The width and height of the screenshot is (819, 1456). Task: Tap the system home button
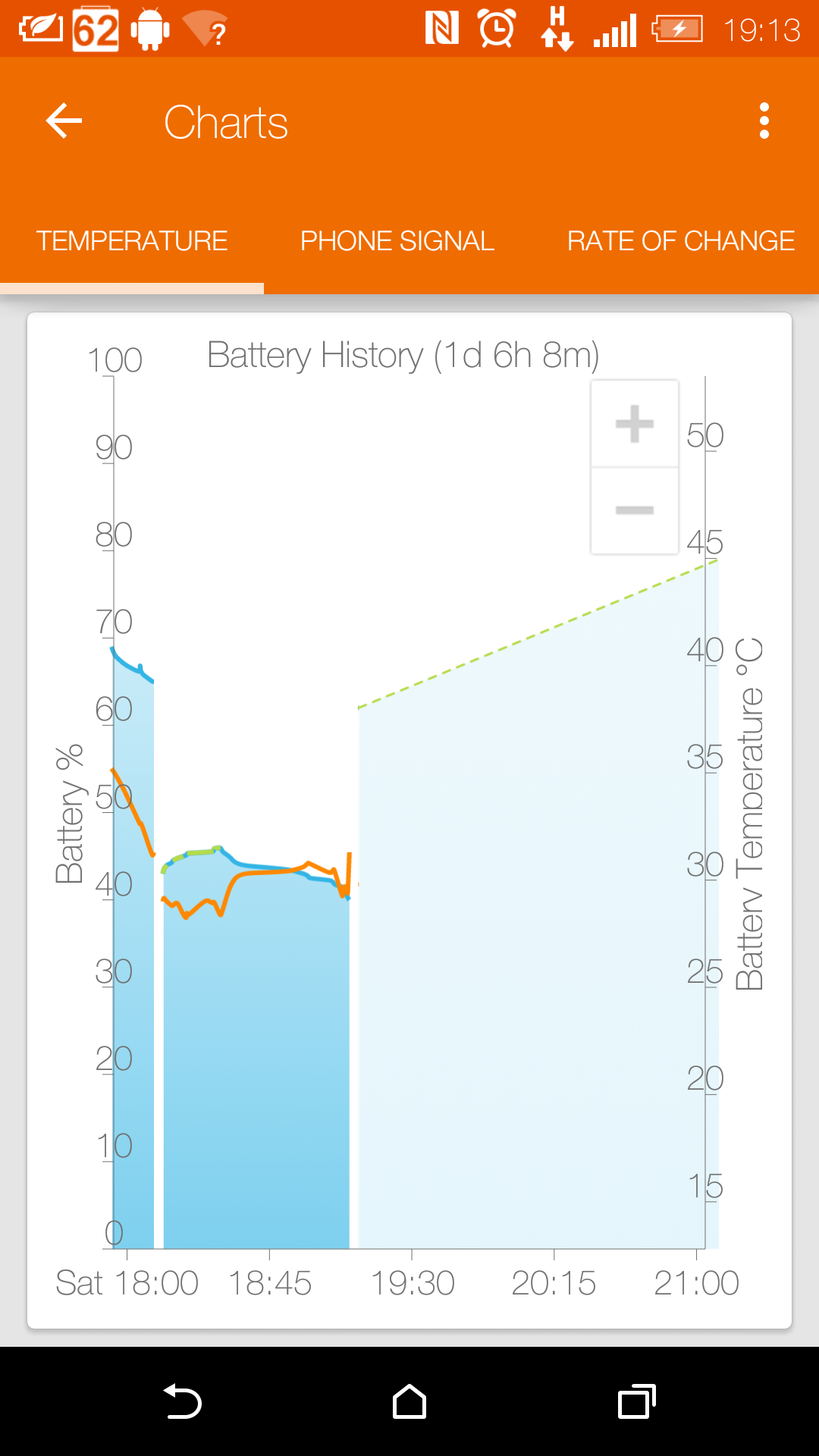[409, 1401]
